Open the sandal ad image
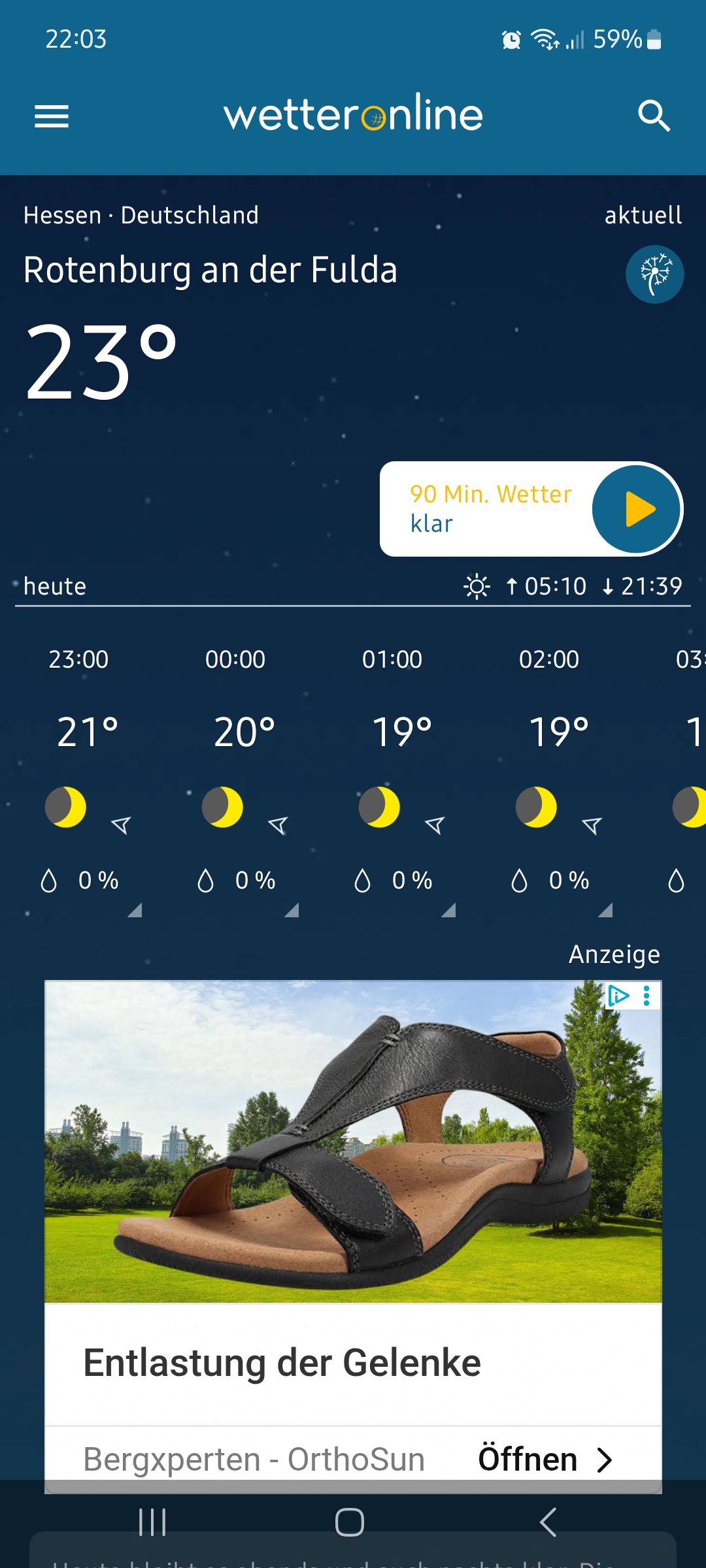Image resolution: width=706 pixels, height=1568 pixels. 353,1142
